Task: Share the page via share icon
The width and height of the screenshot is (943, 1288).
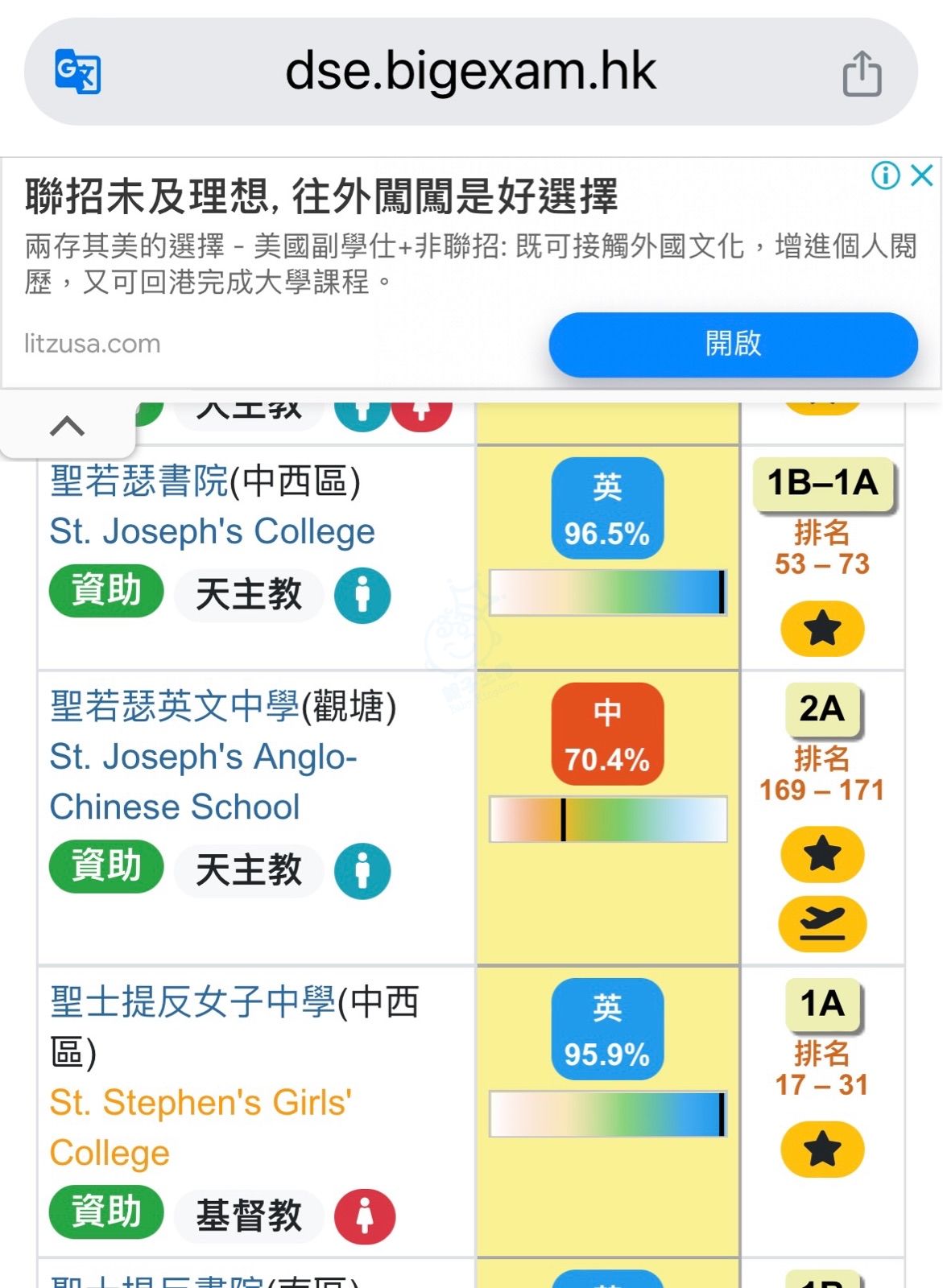Action: [x=862, y=73]
